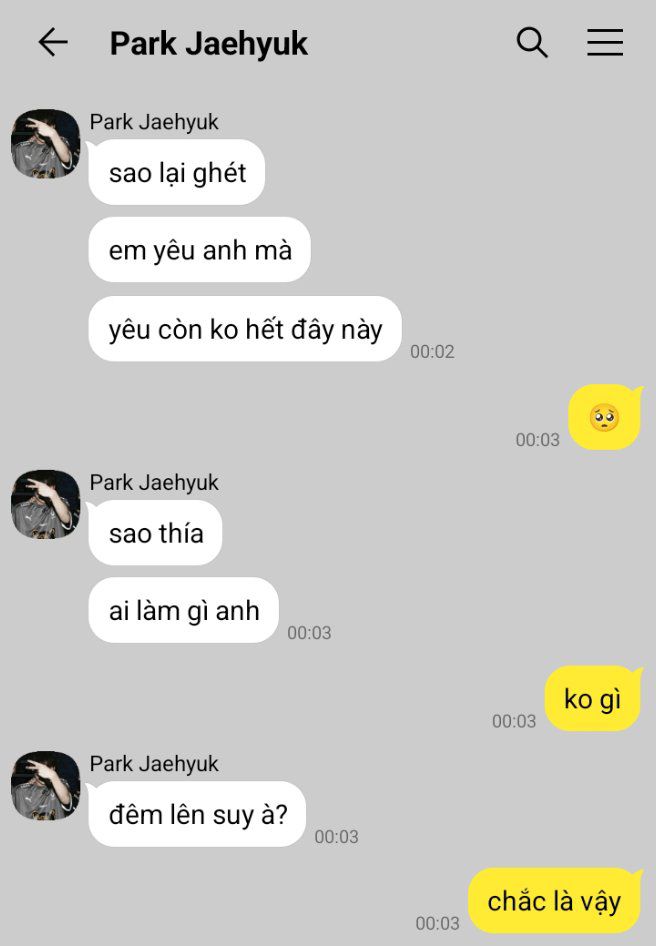Go back from the Park Jaehyuk chat

point(52,42)
